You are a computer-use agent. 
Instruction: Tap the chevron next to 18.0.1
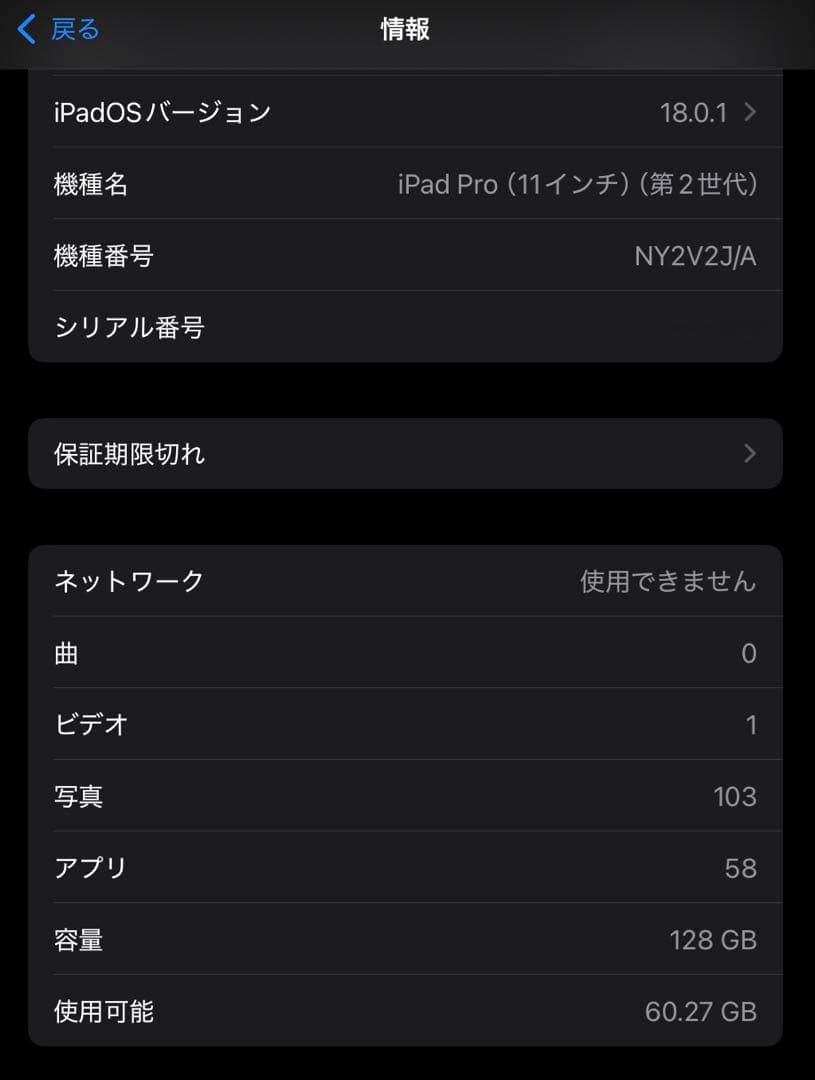748,112
